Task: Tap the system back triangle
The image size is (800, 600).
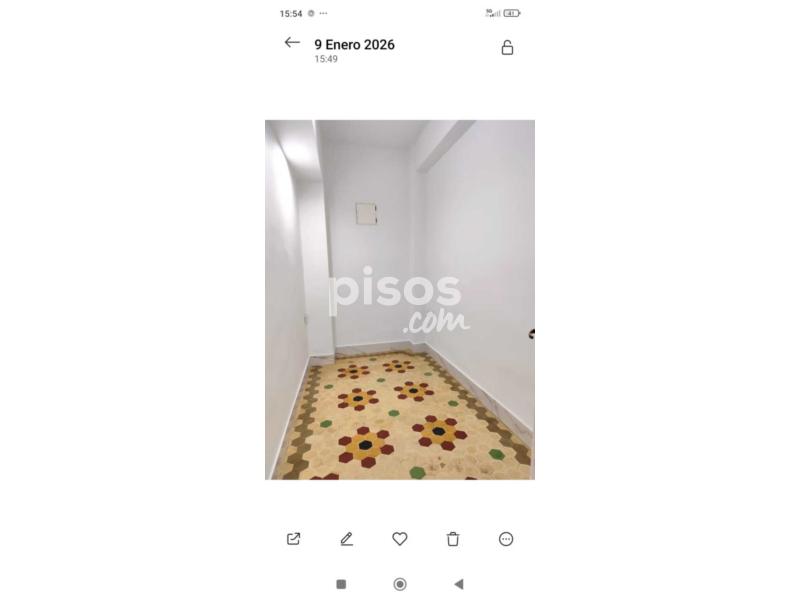Action: (459, 584)
